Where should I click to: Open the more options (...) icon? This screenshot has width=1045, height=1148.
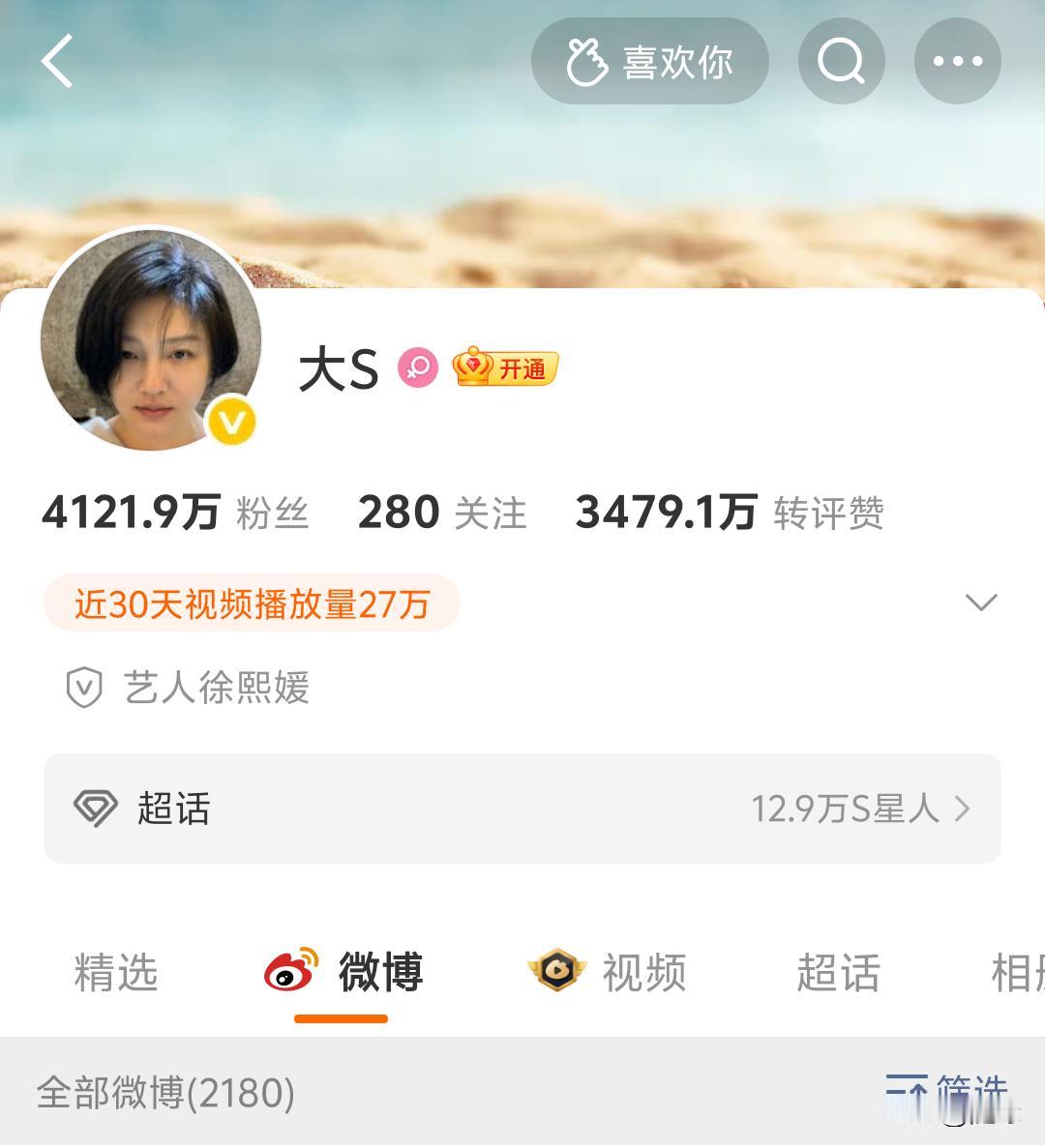[x=957, y=60]
